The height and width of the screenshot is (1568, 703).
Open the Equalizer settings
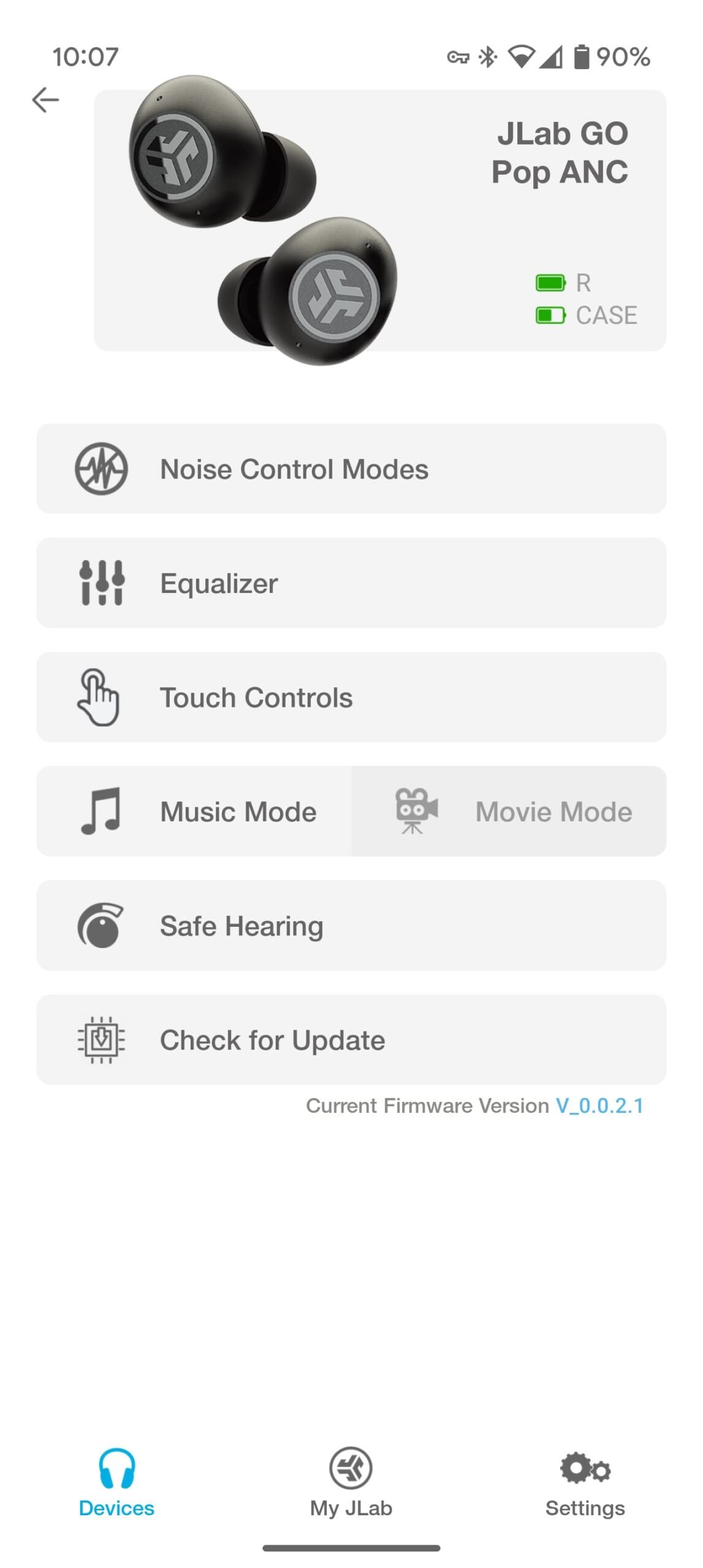click(351, 582)
